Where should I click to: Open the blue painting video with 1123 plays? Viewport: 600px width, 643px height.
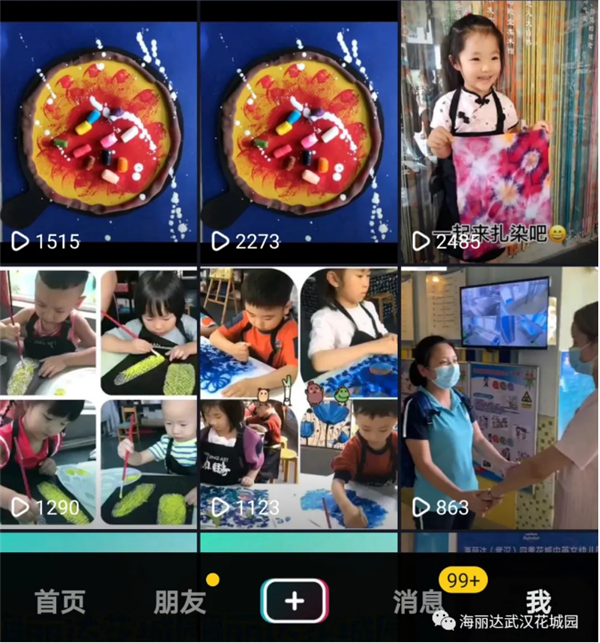[298, 395]
